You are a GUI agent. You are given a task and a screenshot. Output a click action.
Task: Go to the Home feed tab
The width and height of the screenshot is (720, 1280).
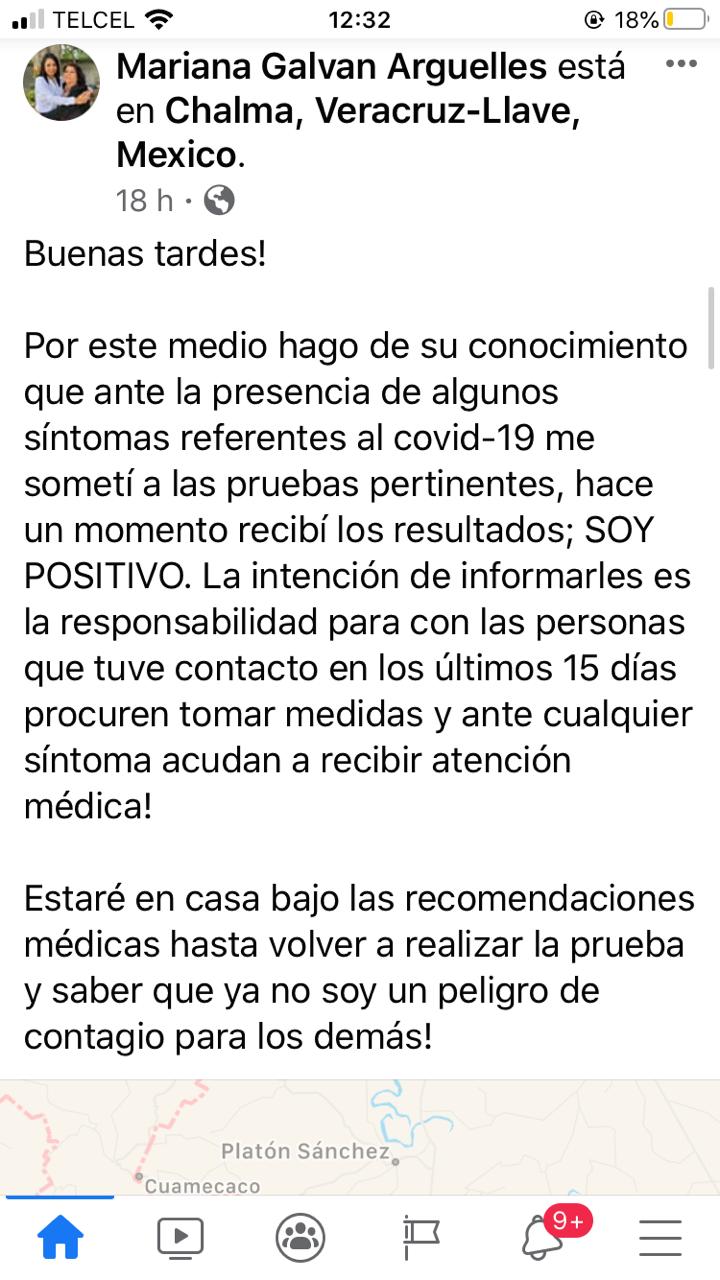tap(60, 1238)
